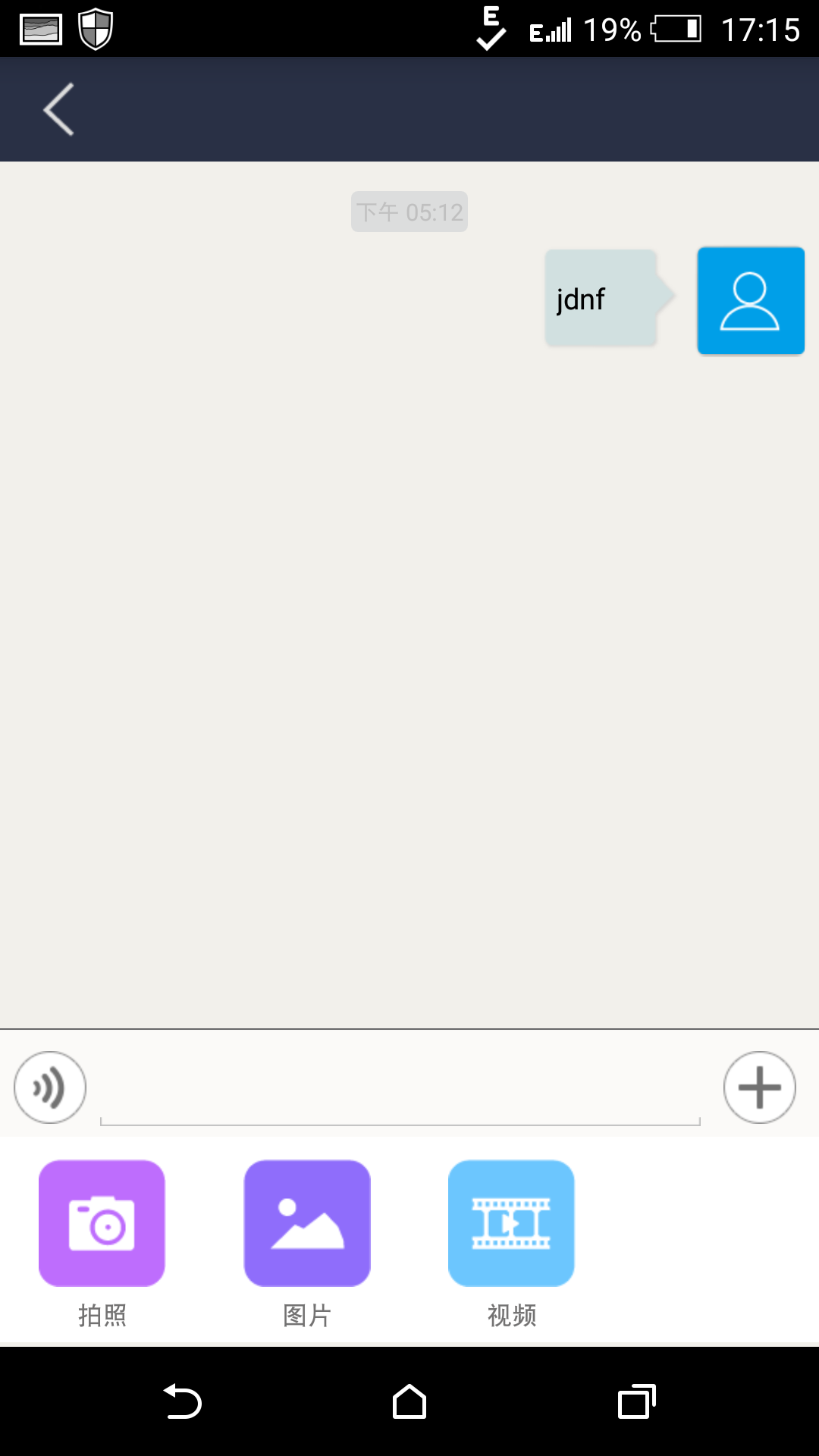Screen dimensions: 819x1456
Task: Open the sender's profile avatar
Action: click(751, 300)
